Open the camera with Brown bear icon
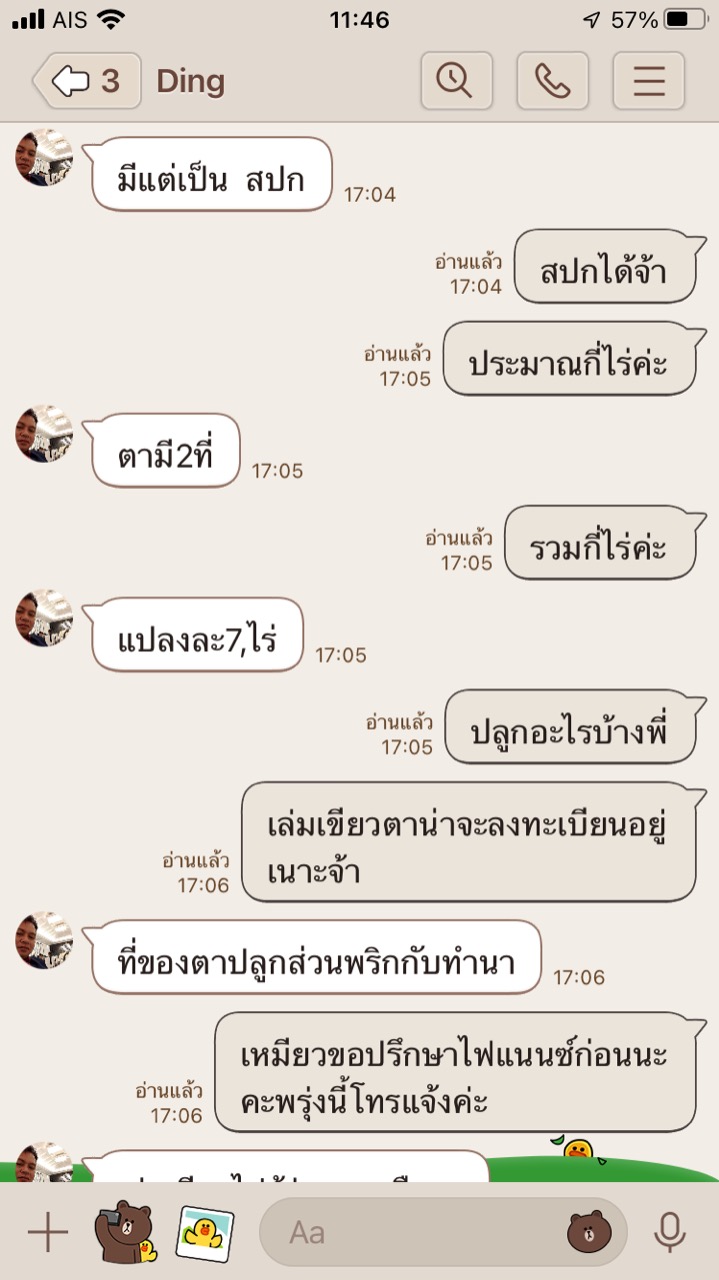 coord(125,1232)
